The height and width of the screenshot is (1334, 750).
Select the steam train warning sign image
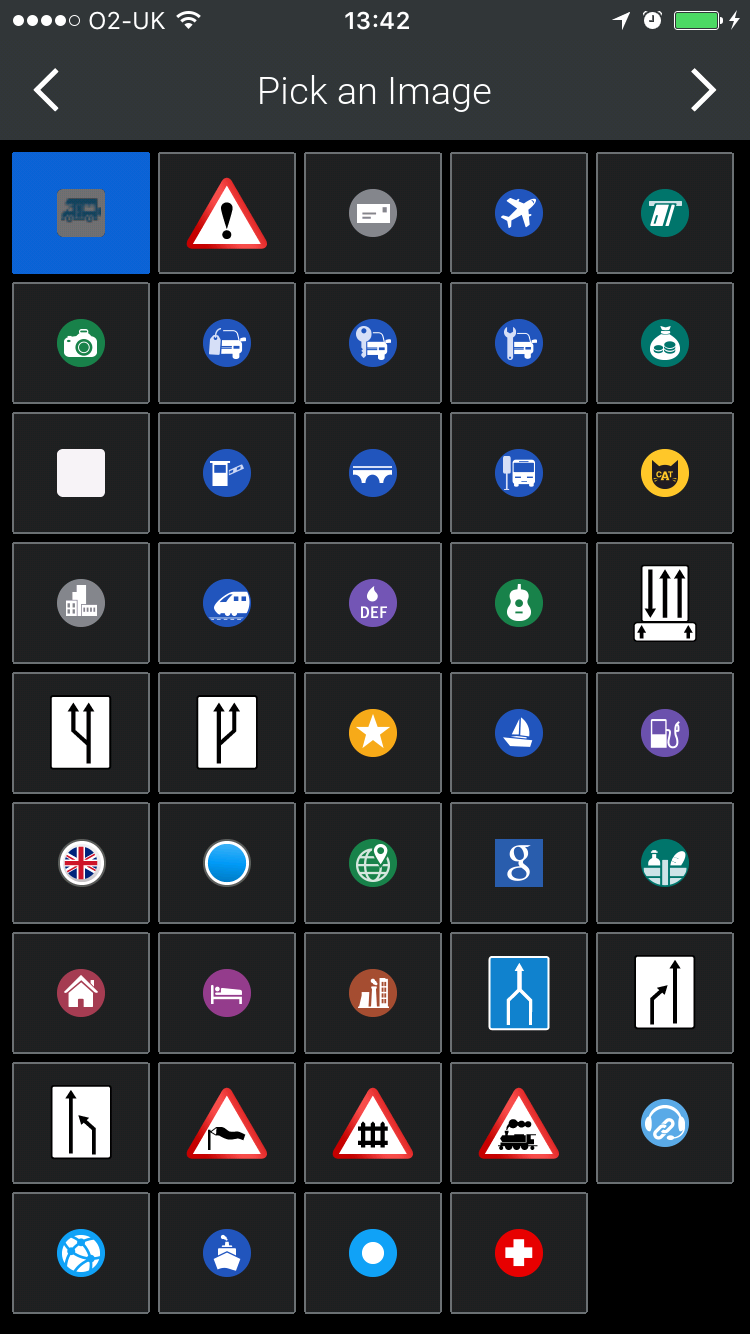[519, 1123]
